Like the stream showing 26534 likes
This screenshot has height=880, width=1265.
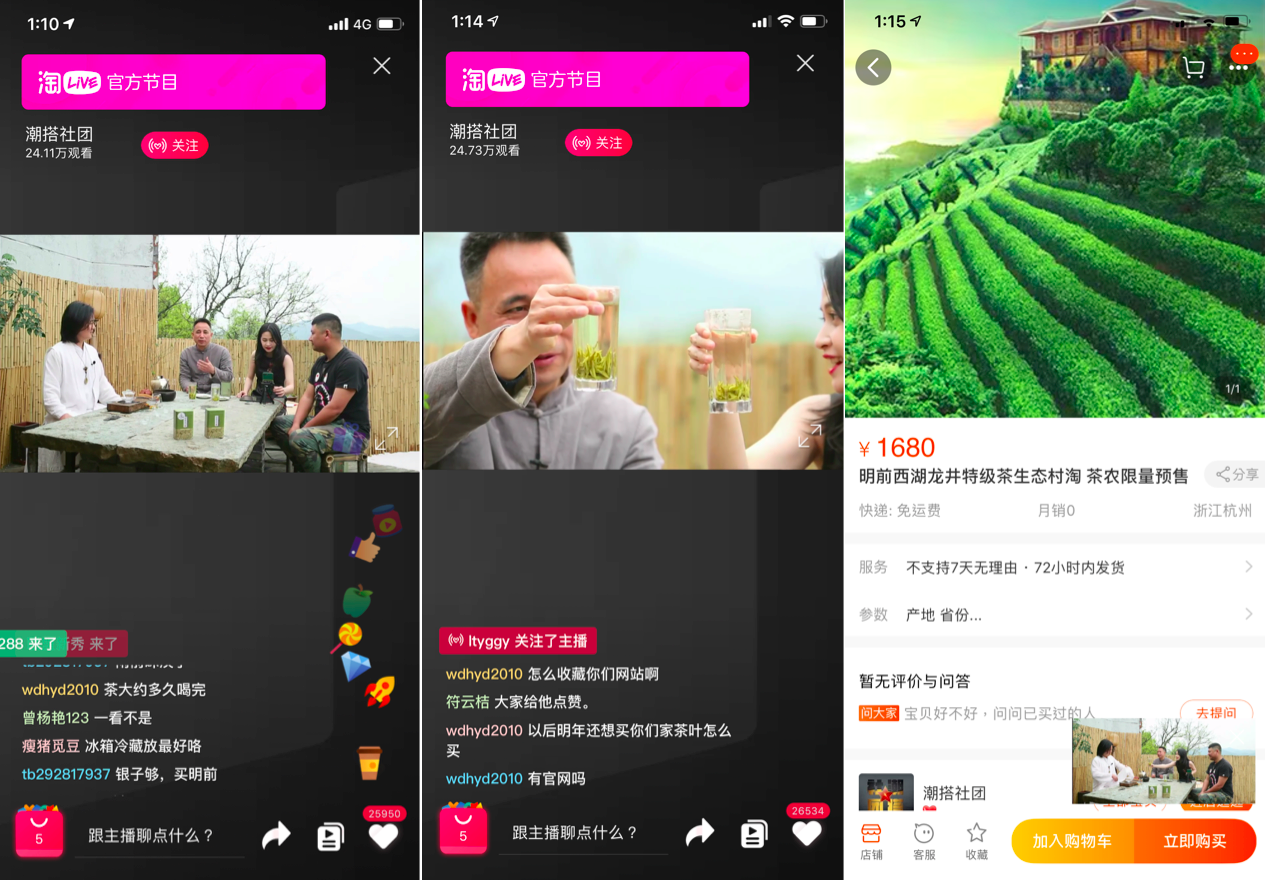tap(806, 832)
